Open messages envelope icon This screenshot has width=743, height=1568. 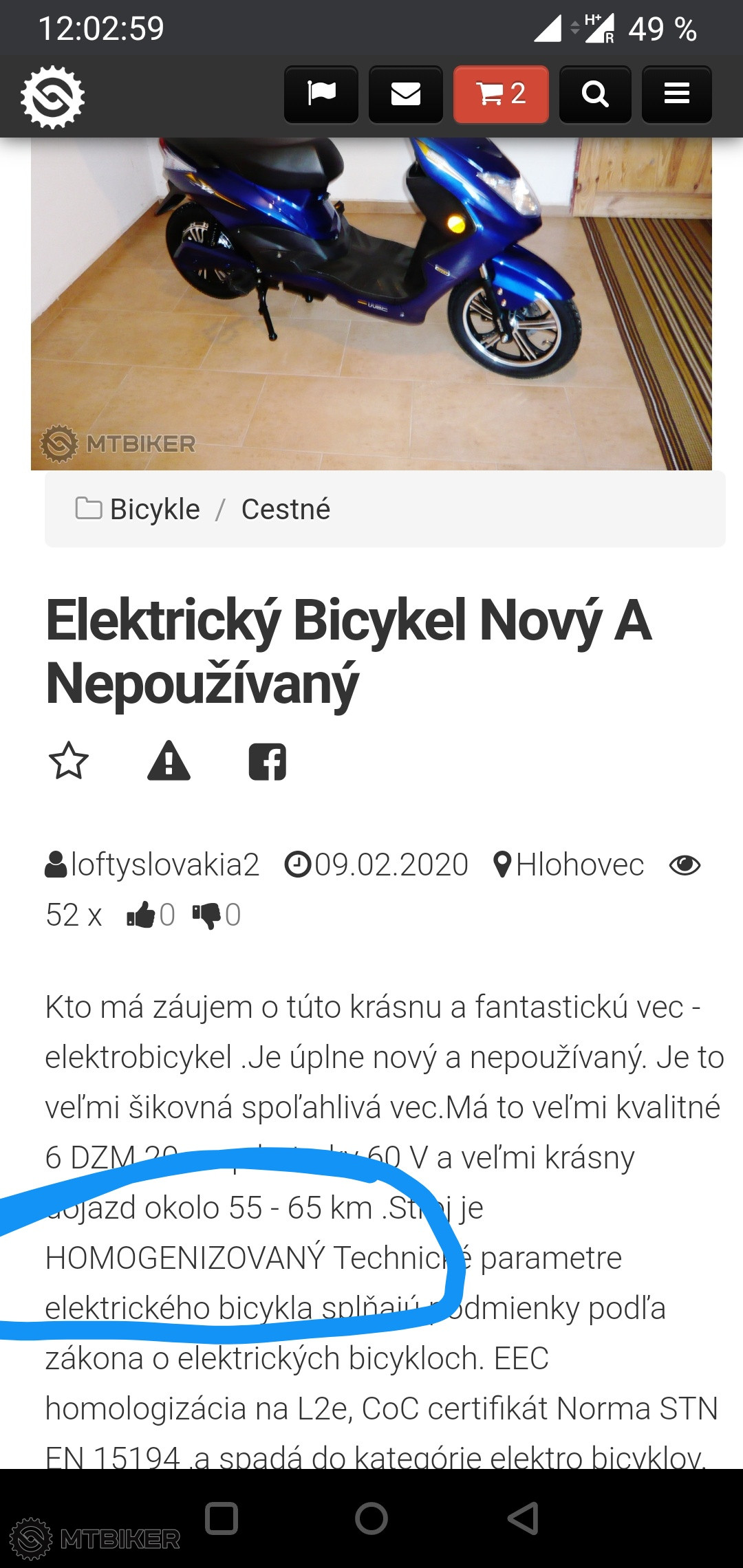[x=406, y=94]
